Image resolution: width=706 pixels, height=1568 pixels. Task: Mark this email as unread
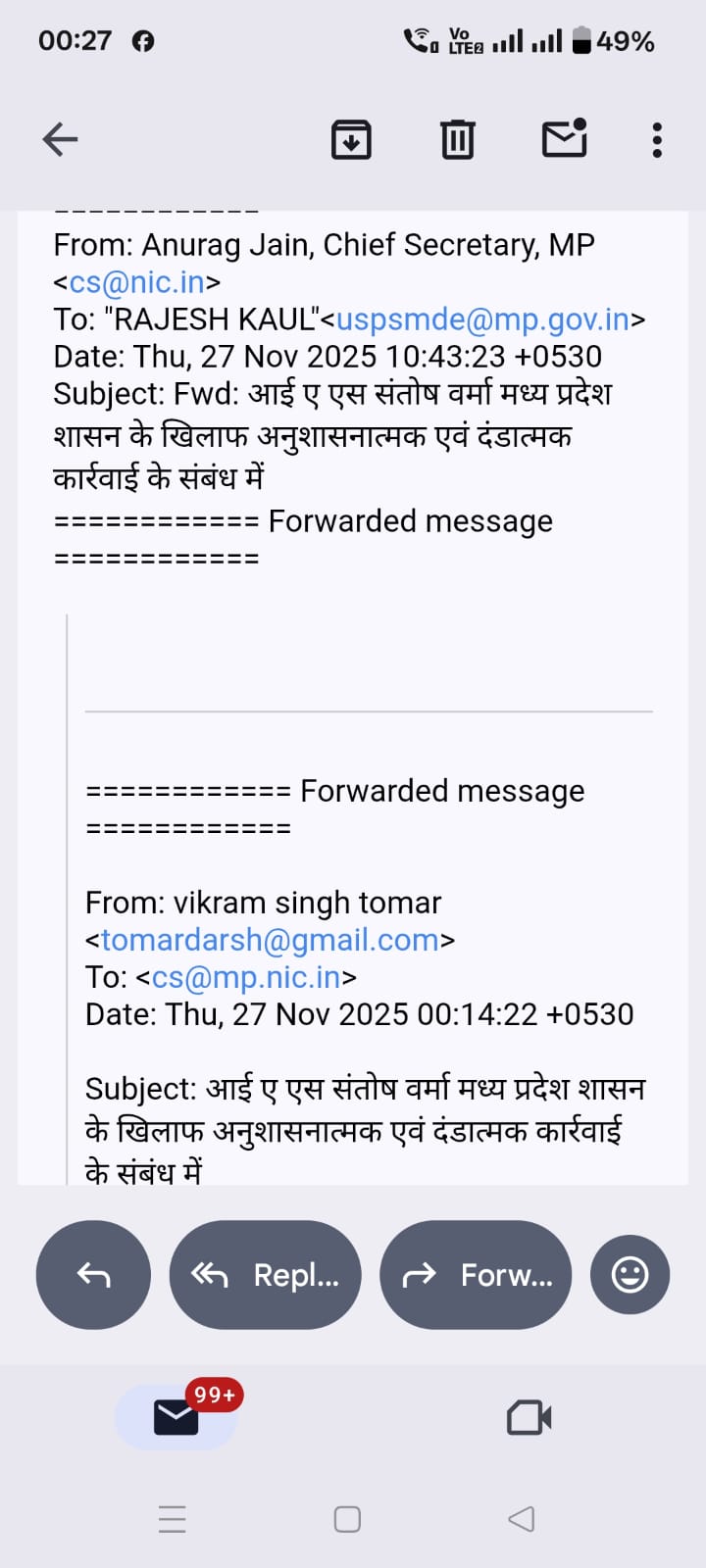click(x=565, y=139)
